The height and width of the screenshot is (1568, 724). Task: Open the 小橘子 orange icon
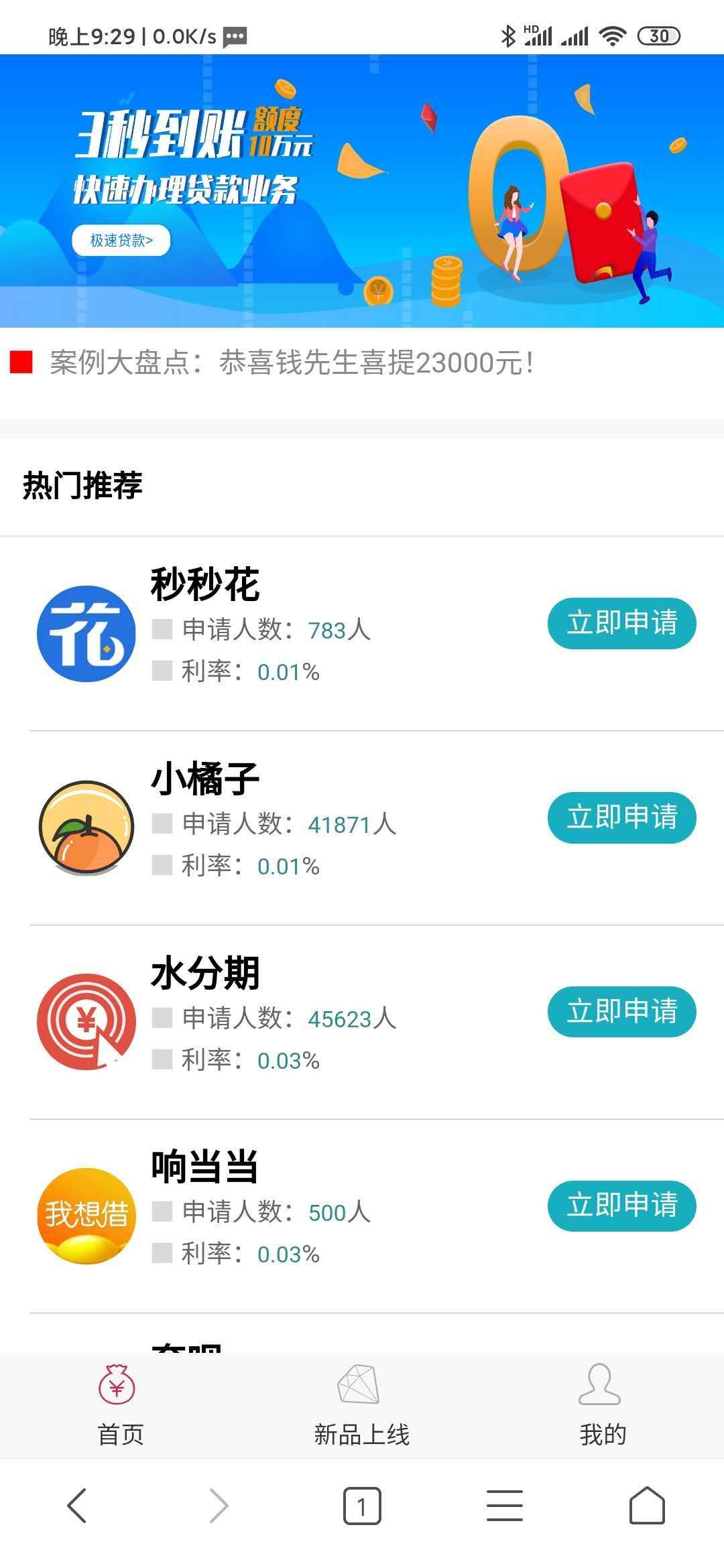click(86, 828)
